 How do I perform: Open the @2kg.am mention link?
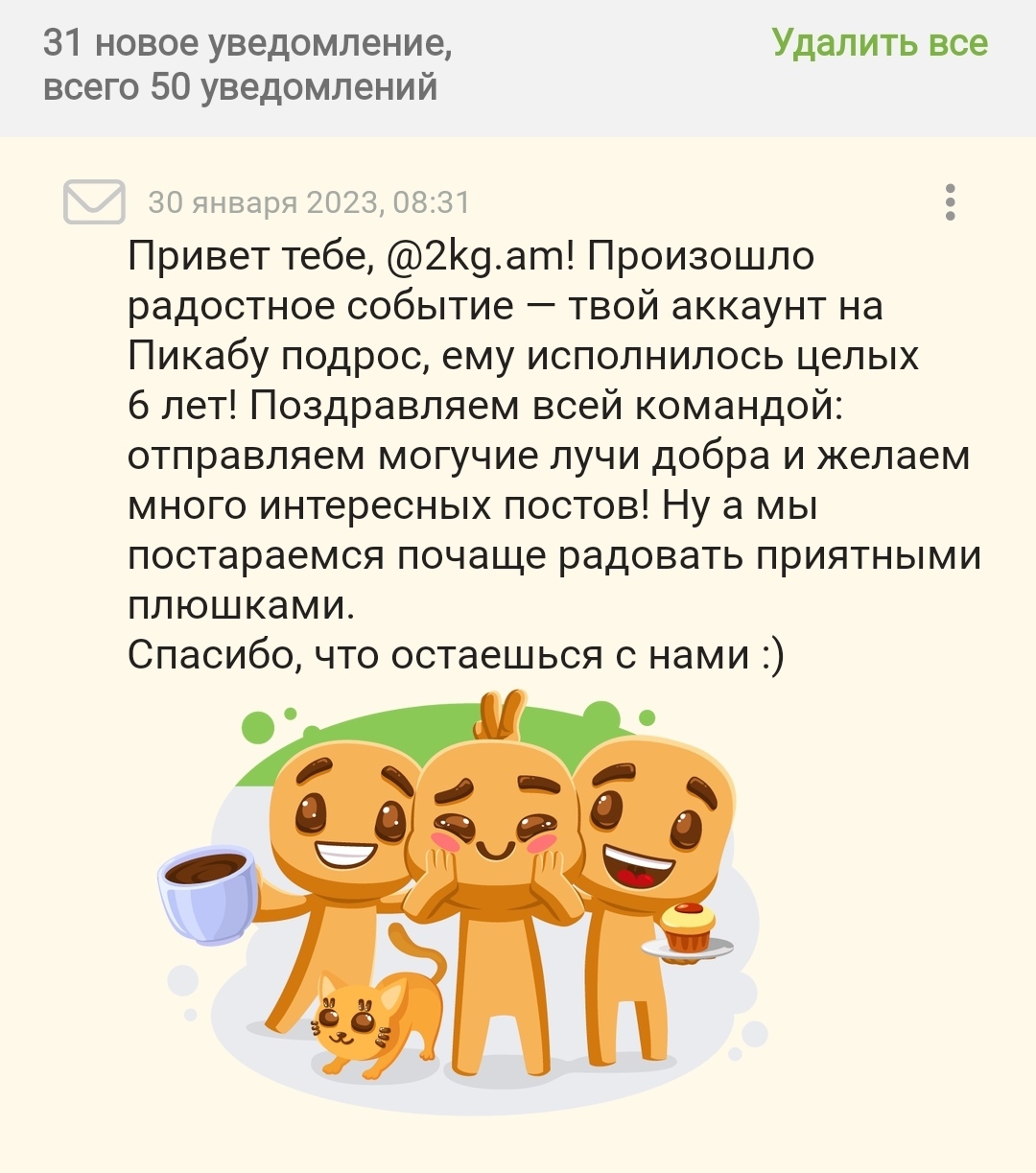pos(480,256)
